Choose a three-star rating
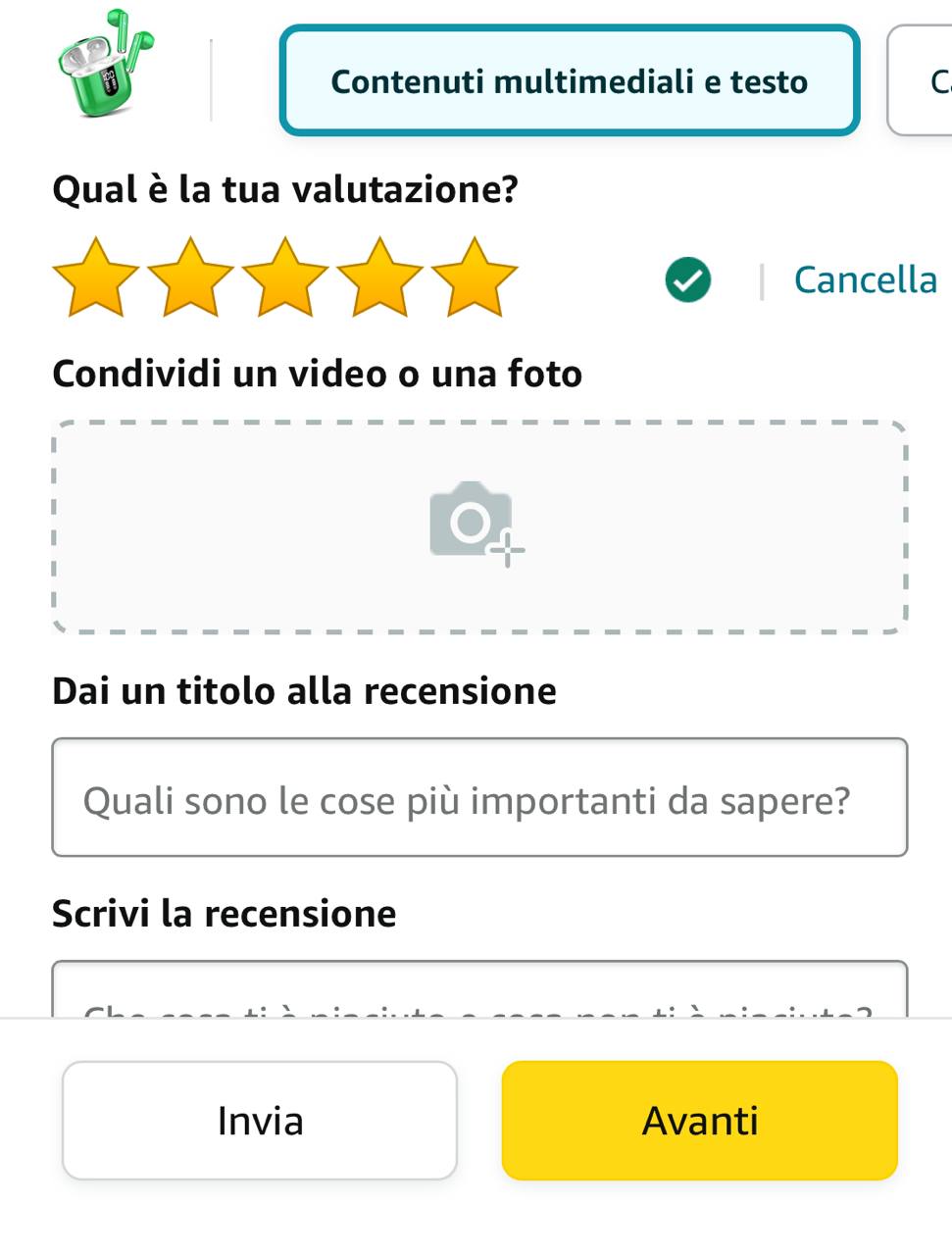The height and width of the screenshot is (1255, 952). pyautogui.click(x=285, y=278)
